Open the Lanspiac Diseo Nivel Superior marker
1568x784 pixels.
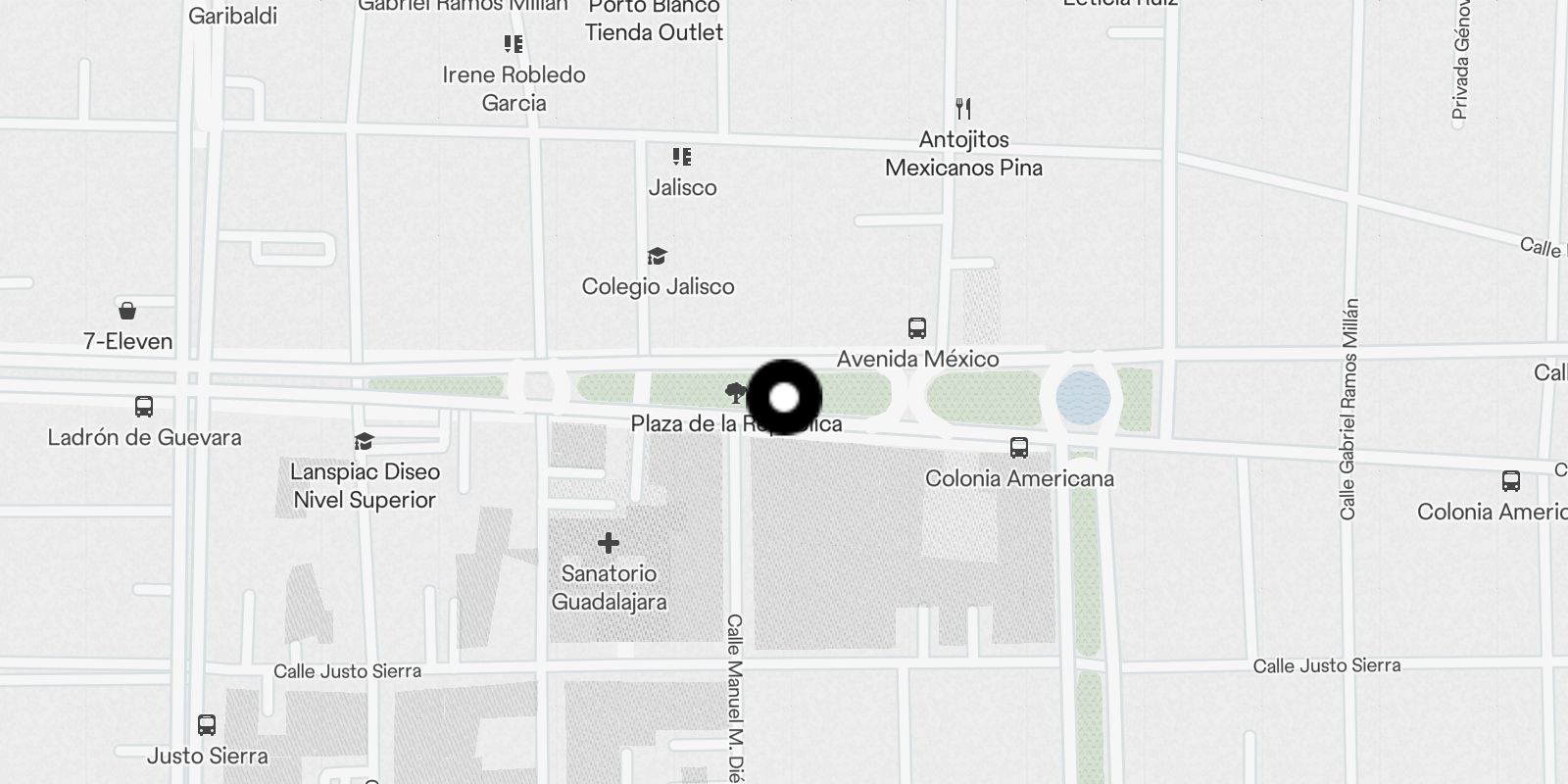point(364,442)
